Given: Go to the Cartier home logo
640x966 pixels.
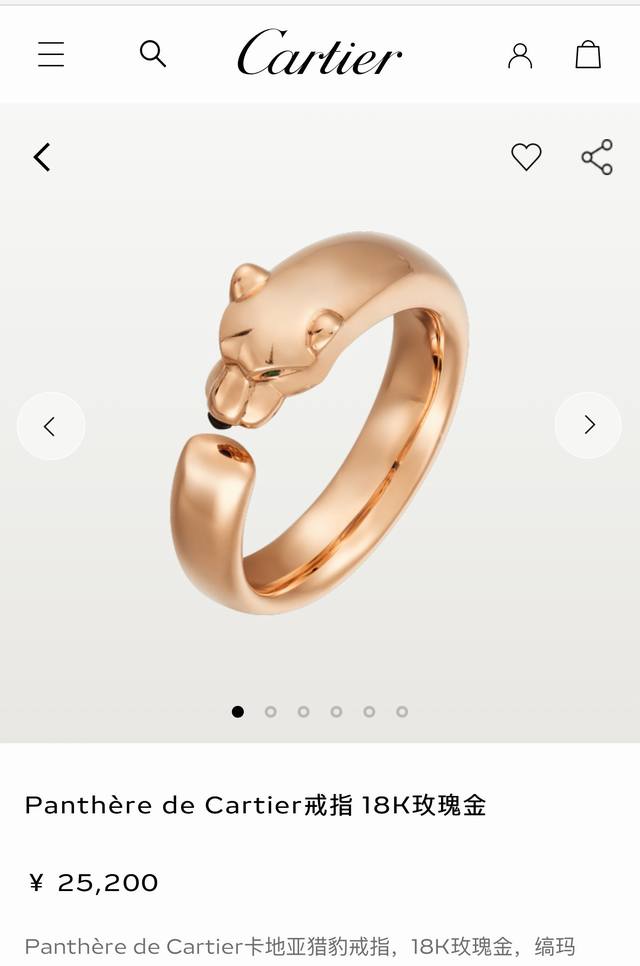Looking at the screenshot, I should click(x=319, y=53).
